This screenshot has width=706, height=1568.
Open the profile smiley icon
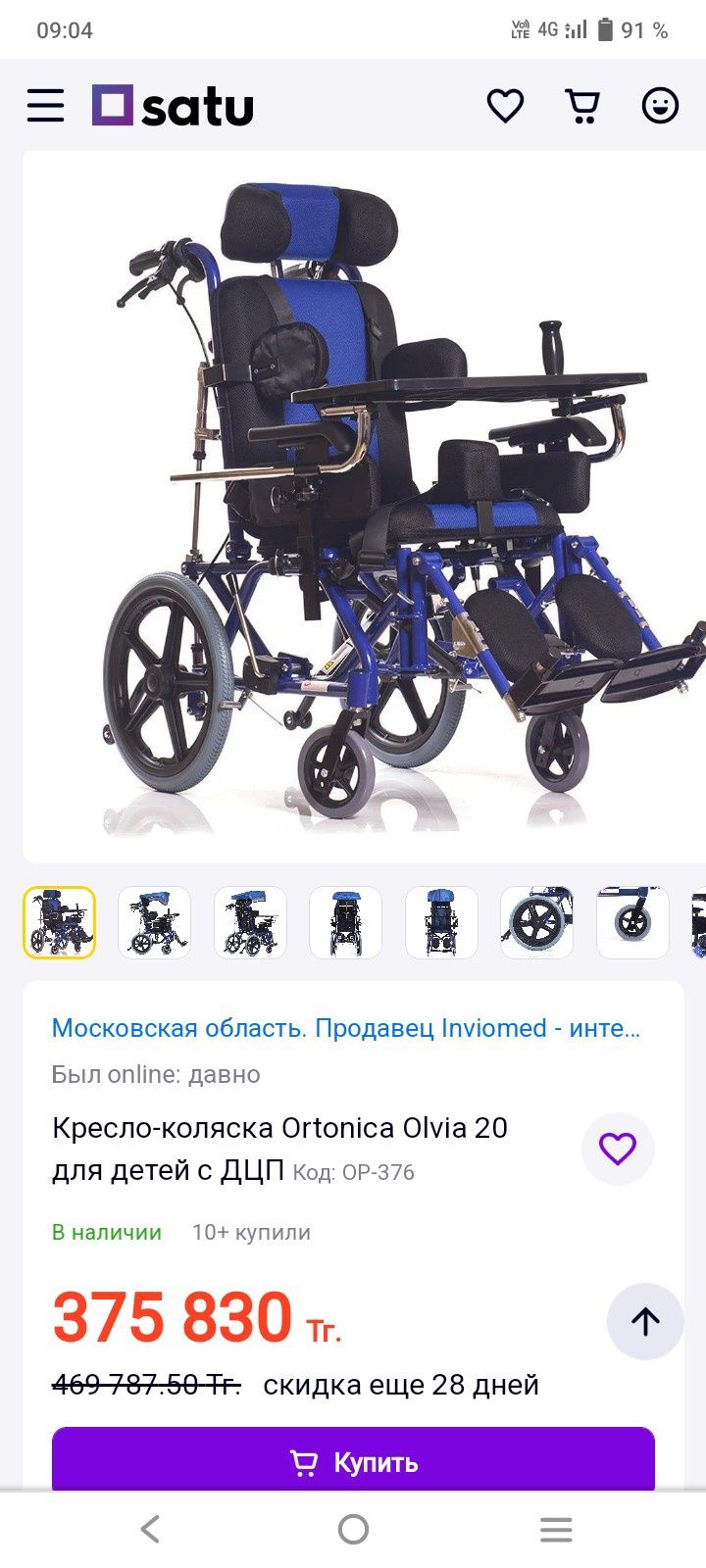[x=660, y=106]
